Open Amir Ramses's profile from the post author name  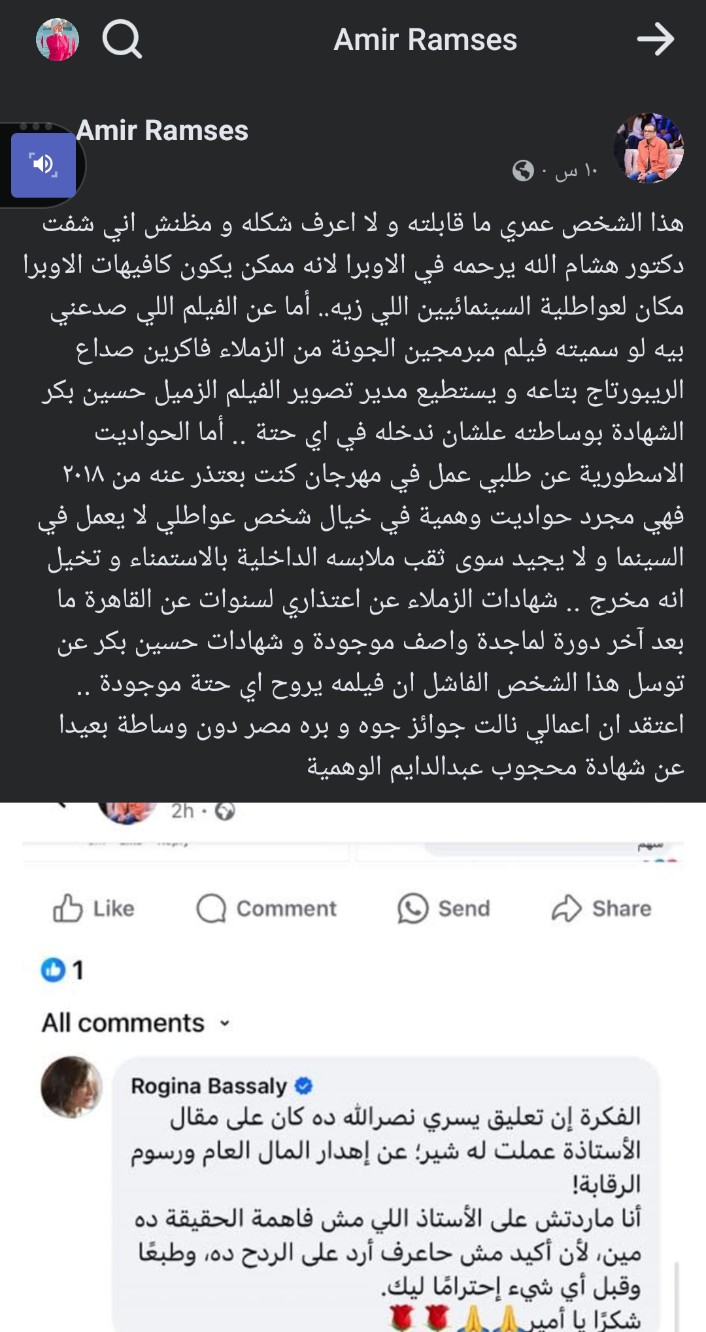(x=163, y=130)
